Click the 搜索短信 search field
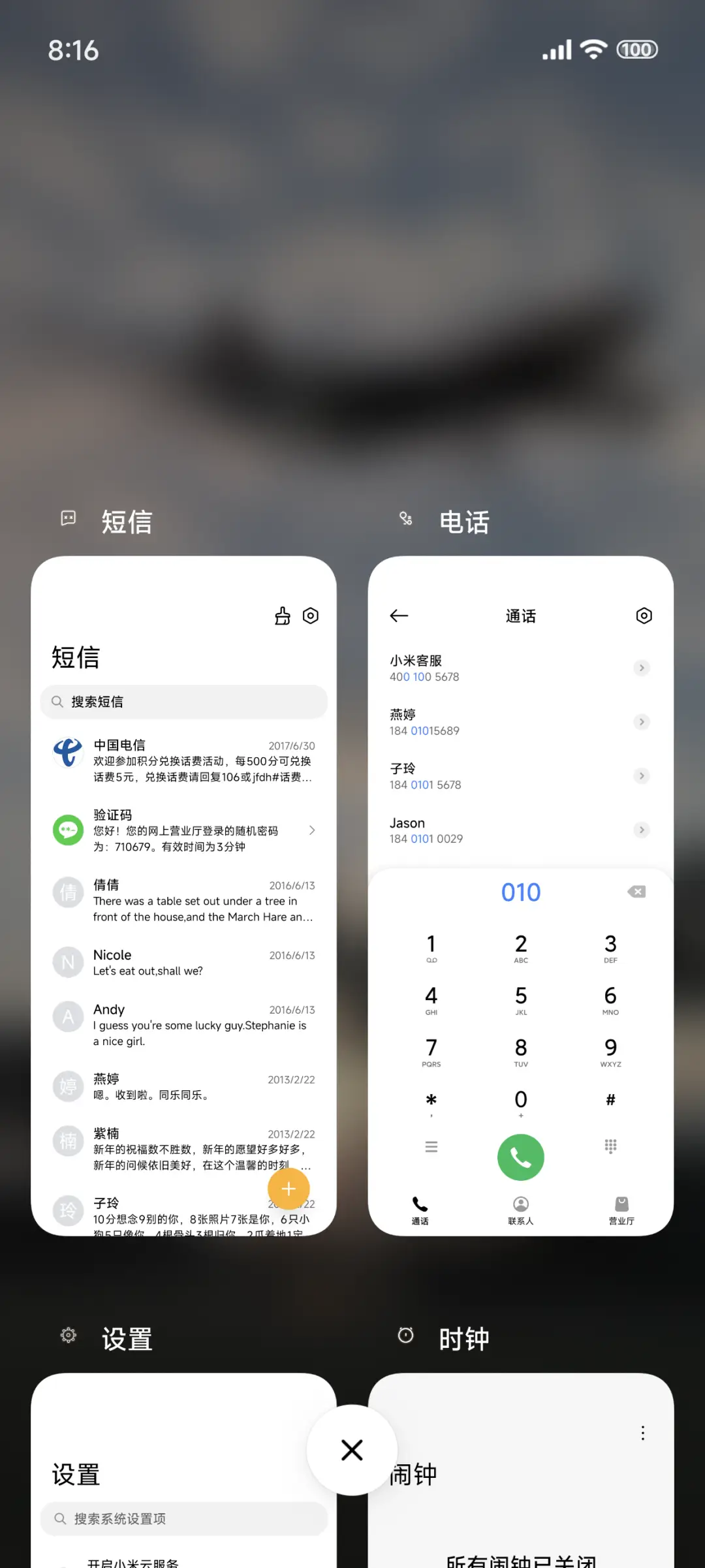 183,702
